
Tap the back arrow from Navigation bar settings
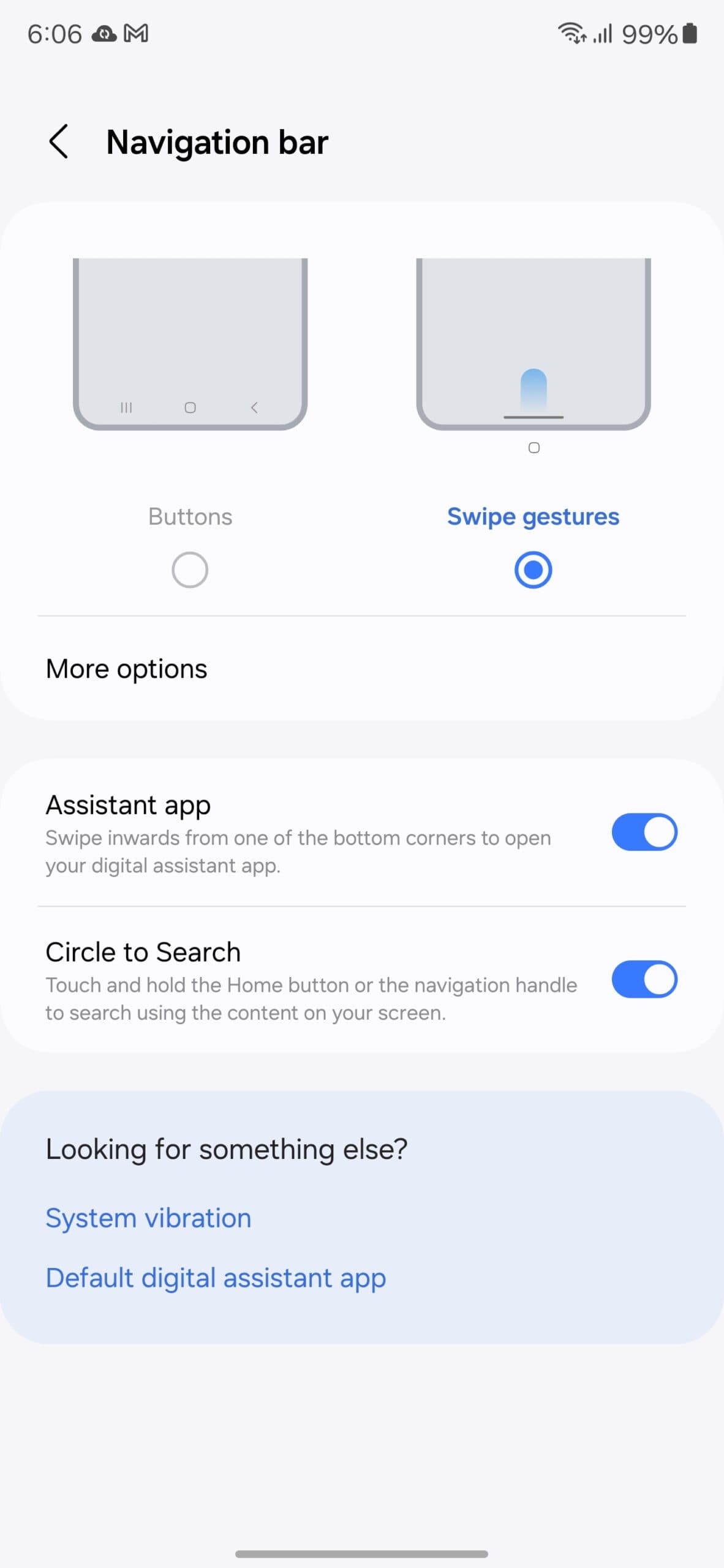59,141
